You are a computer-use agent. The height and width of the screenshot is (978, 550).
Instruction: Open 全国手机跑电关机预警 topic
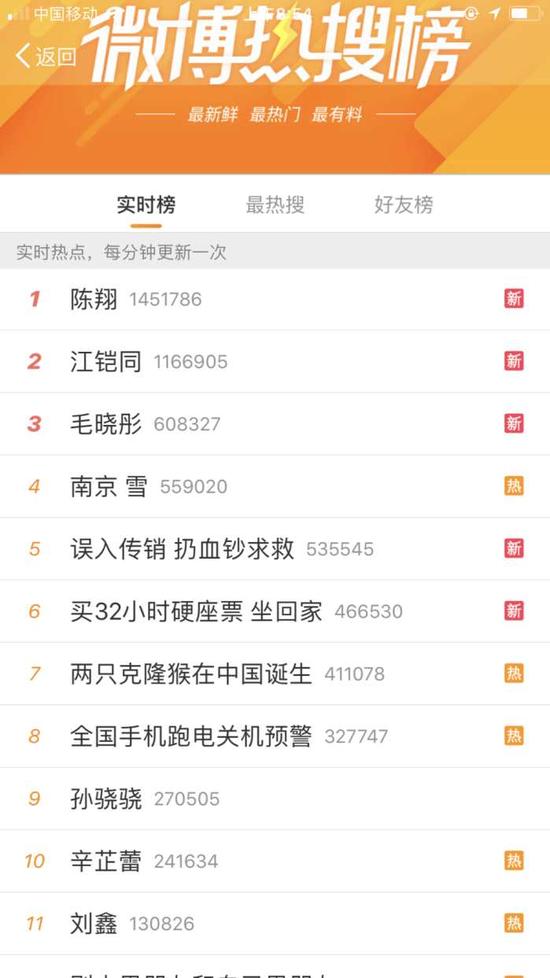275,736
